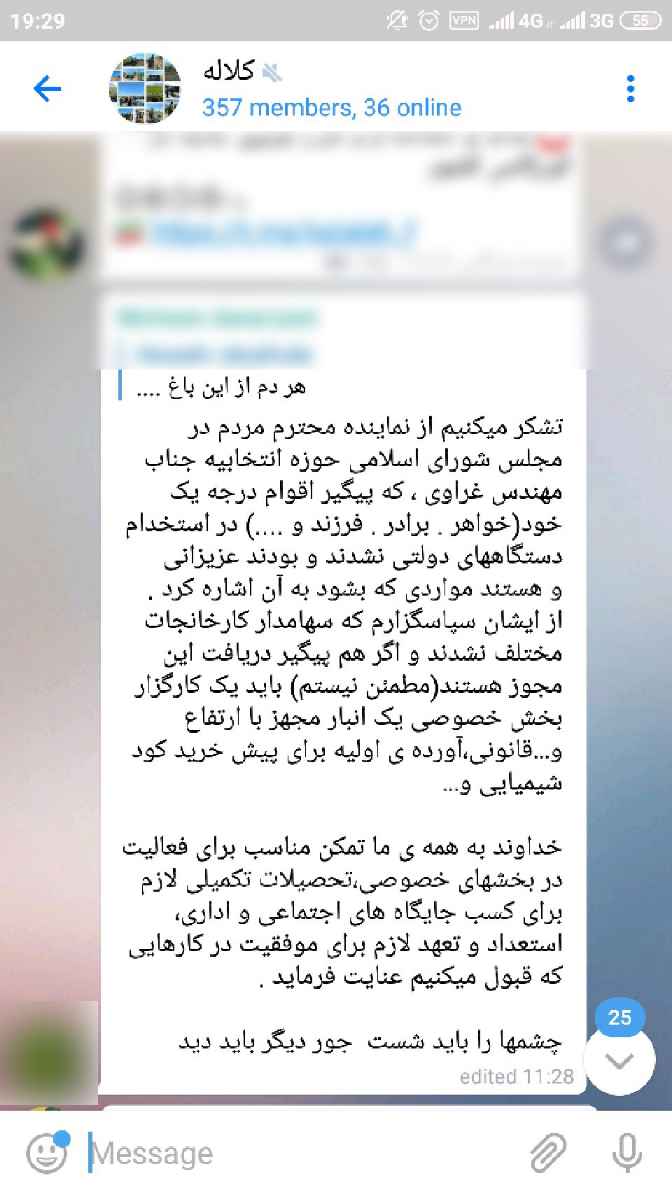Open the three-dot overflow menu
Viewport: 672px width, 1194px height.
coord(630,89)
